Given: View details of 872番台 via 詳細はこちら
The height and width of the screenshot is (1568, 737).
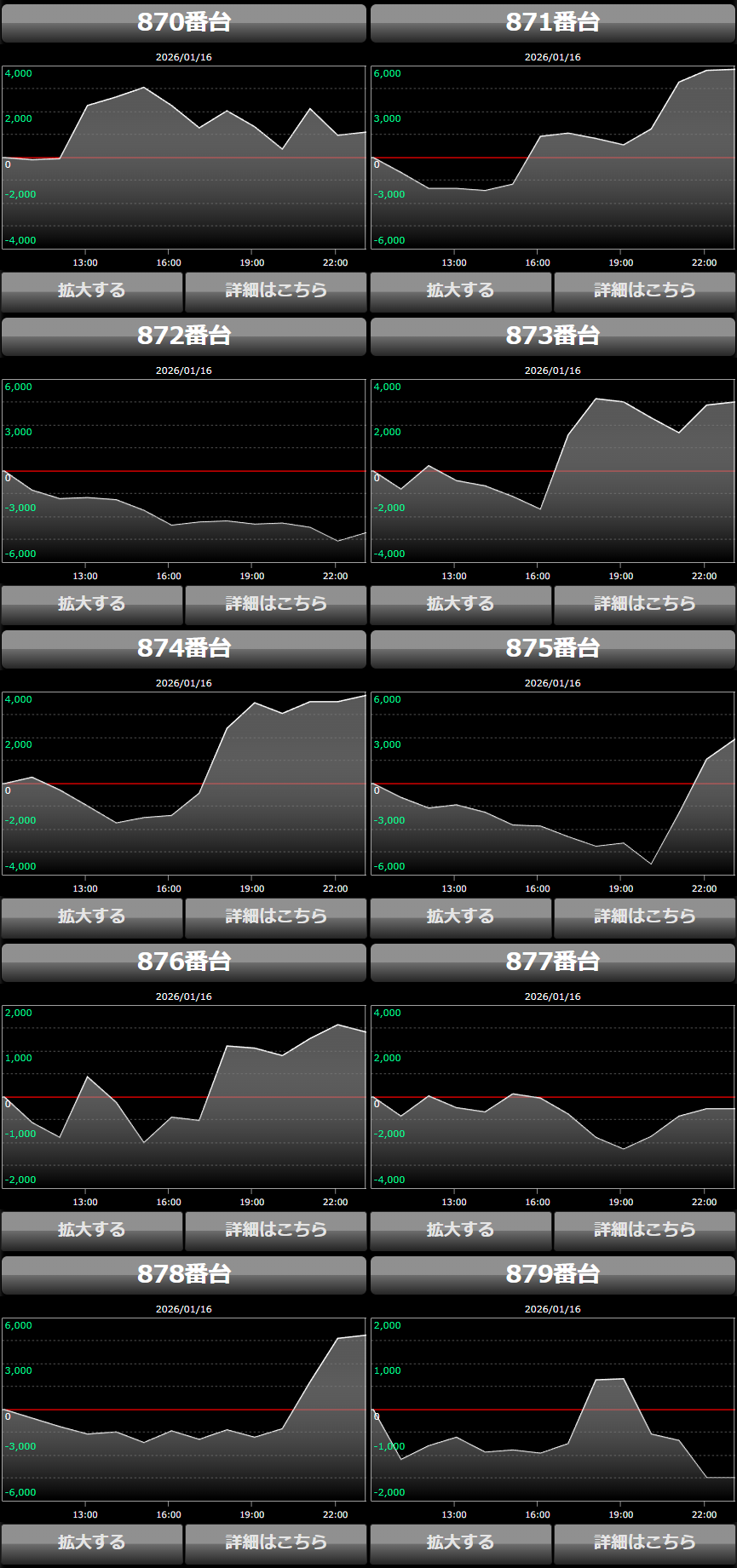Looking at the screenshot, I should (275, 605).
